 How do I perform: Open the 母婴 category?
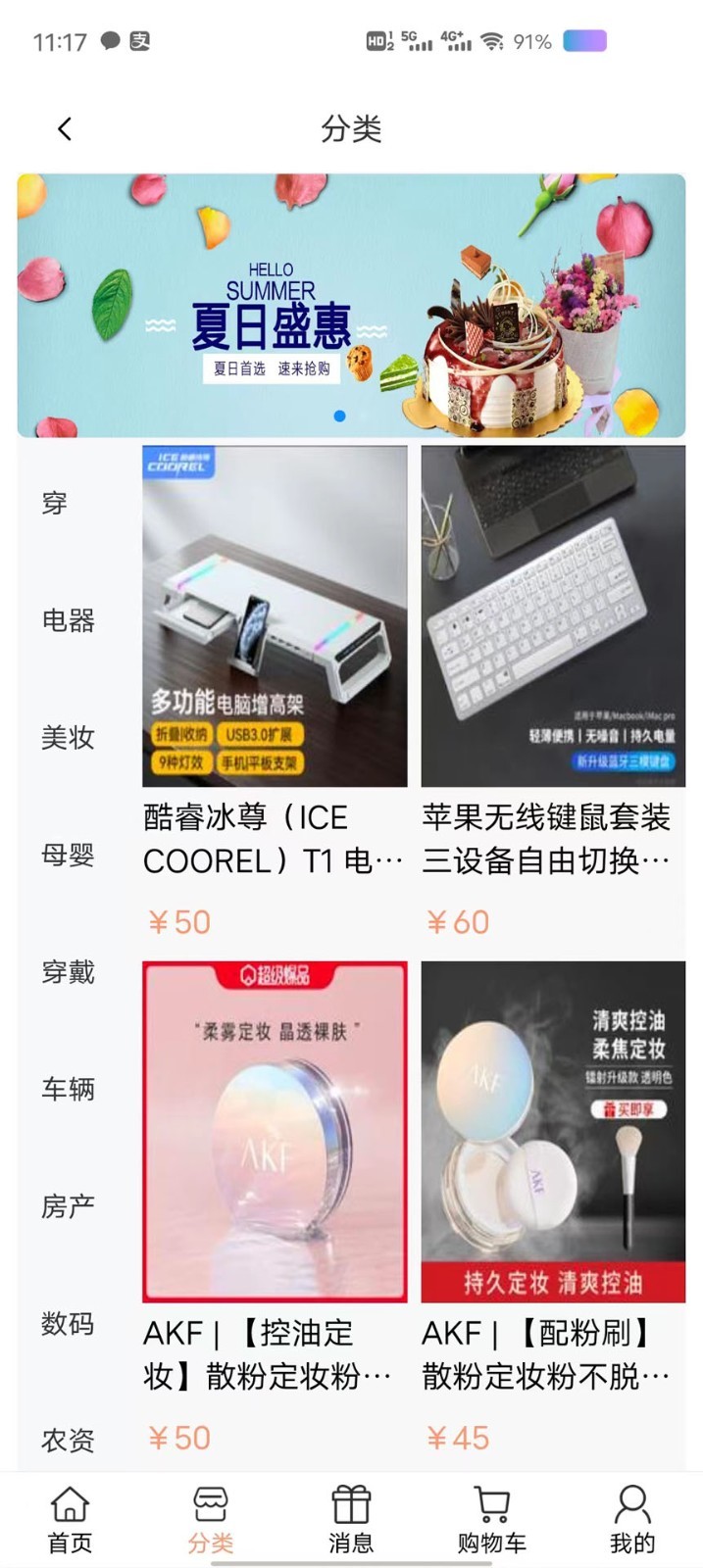pos(68,855)
